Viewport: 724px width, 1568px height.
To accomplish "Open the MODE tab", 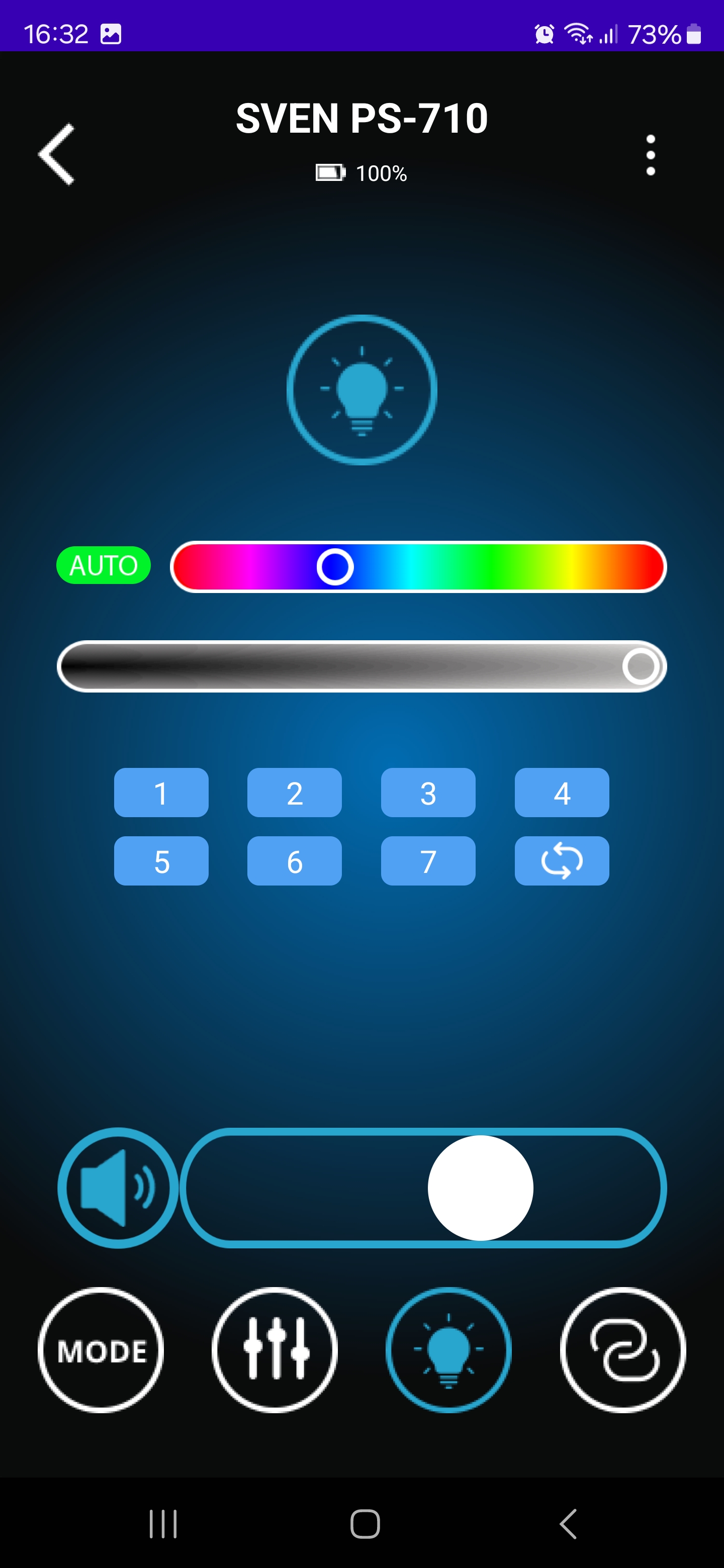I will [x=101, y=1349].
